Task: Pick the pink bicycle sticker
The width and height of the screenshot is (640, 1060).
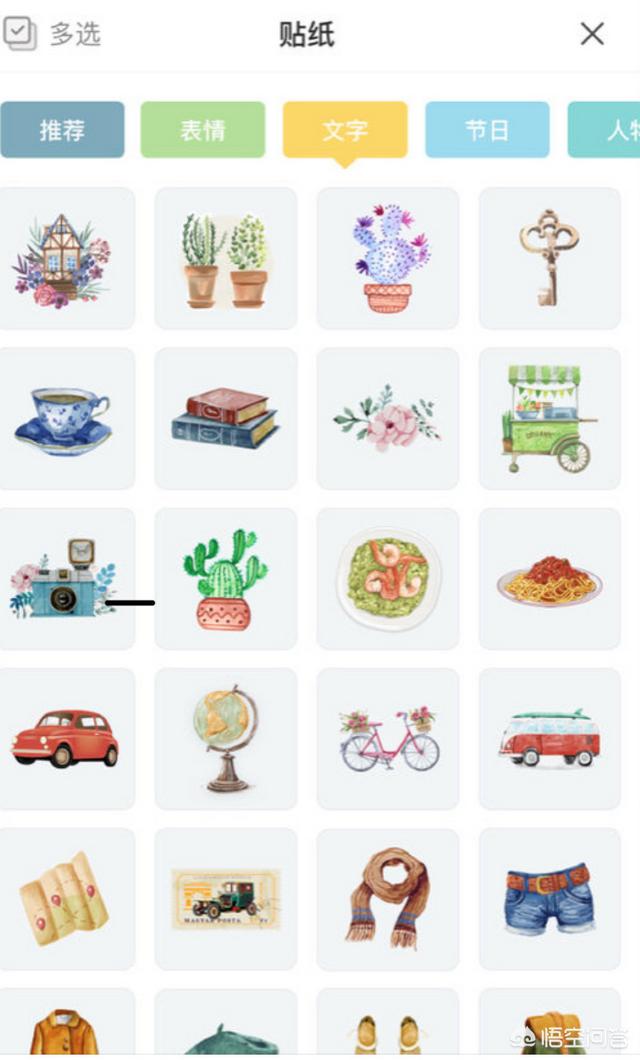Action: coord(388,738)
